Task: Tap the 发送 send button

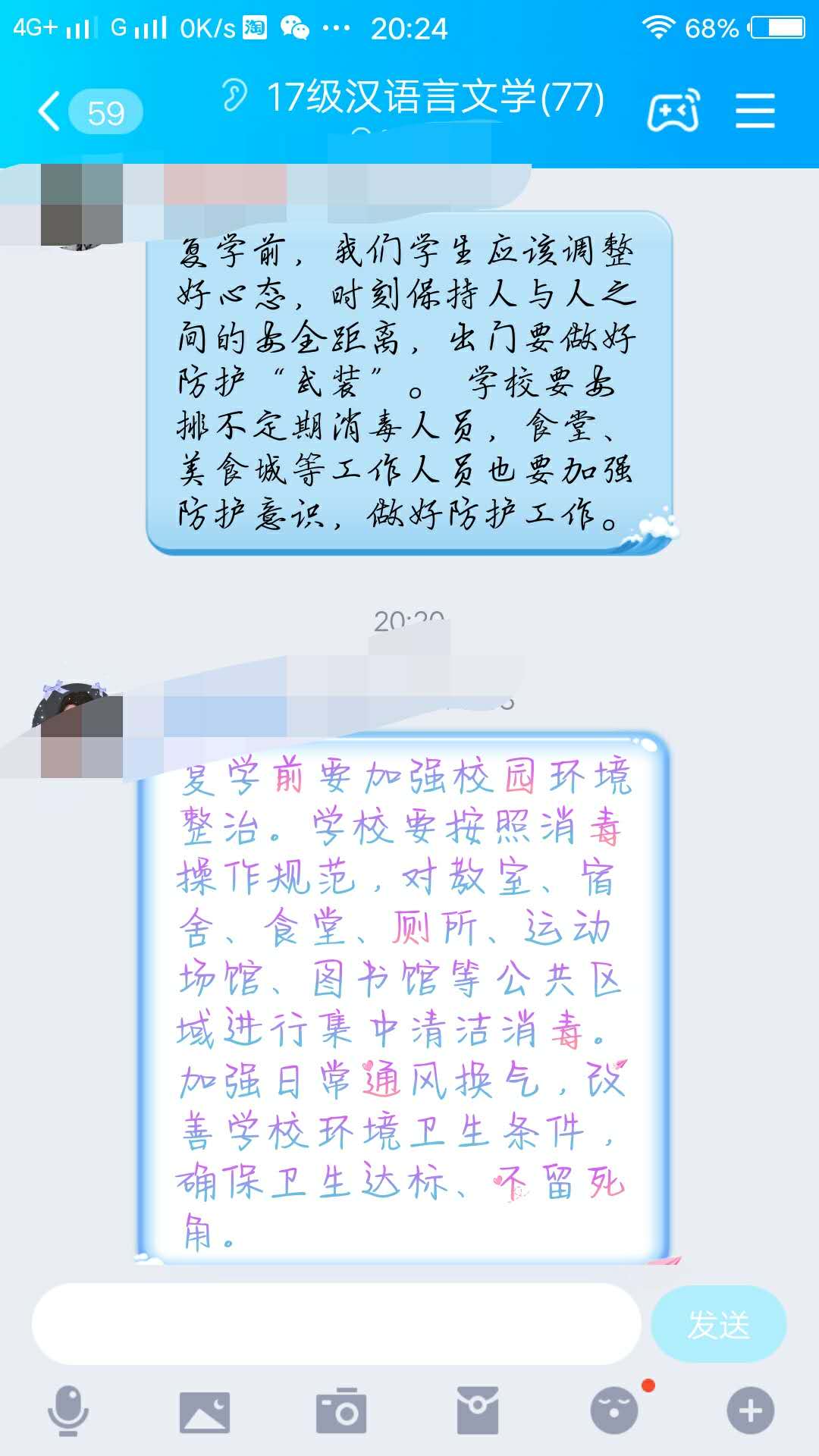Action: [x=718, y=1325]
